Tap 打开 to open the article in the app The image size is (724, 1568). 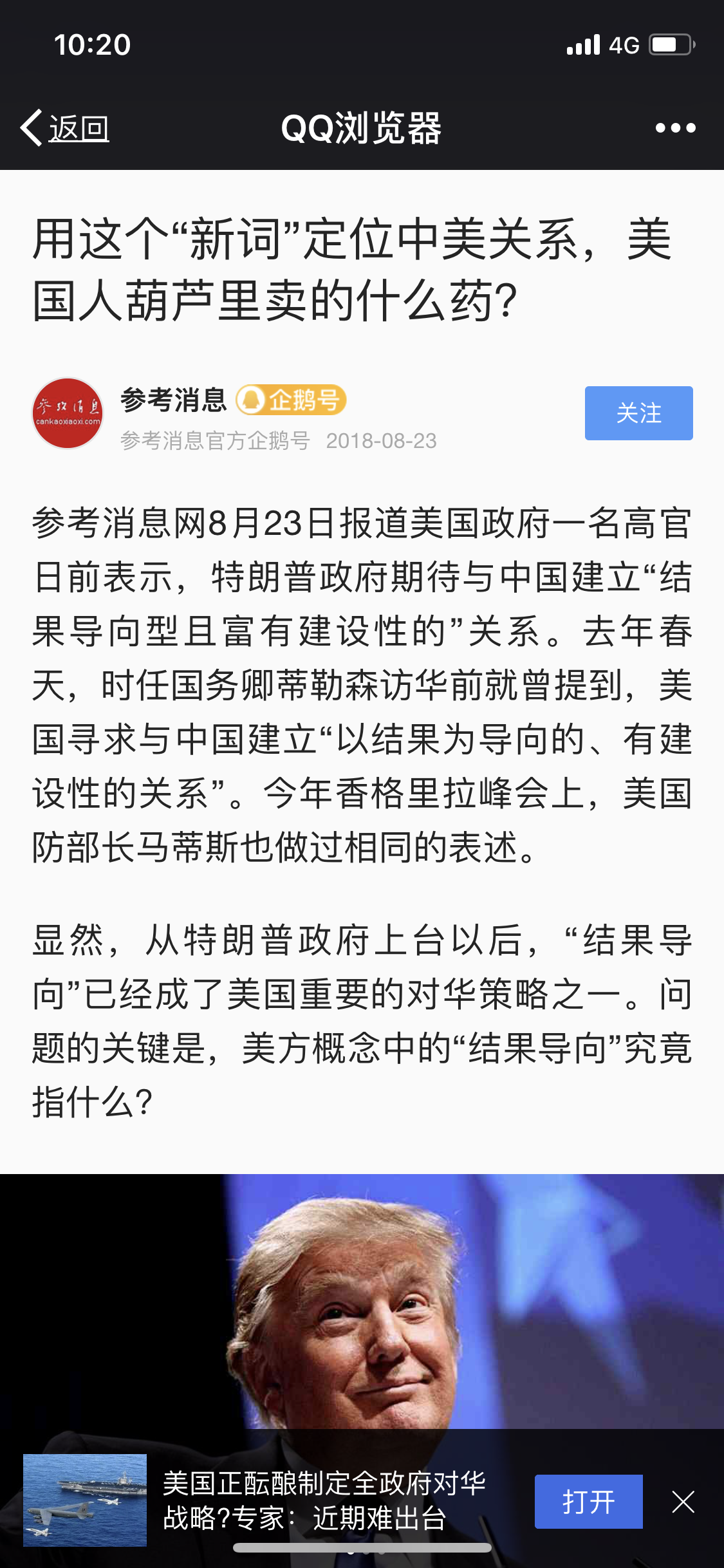588,1502
